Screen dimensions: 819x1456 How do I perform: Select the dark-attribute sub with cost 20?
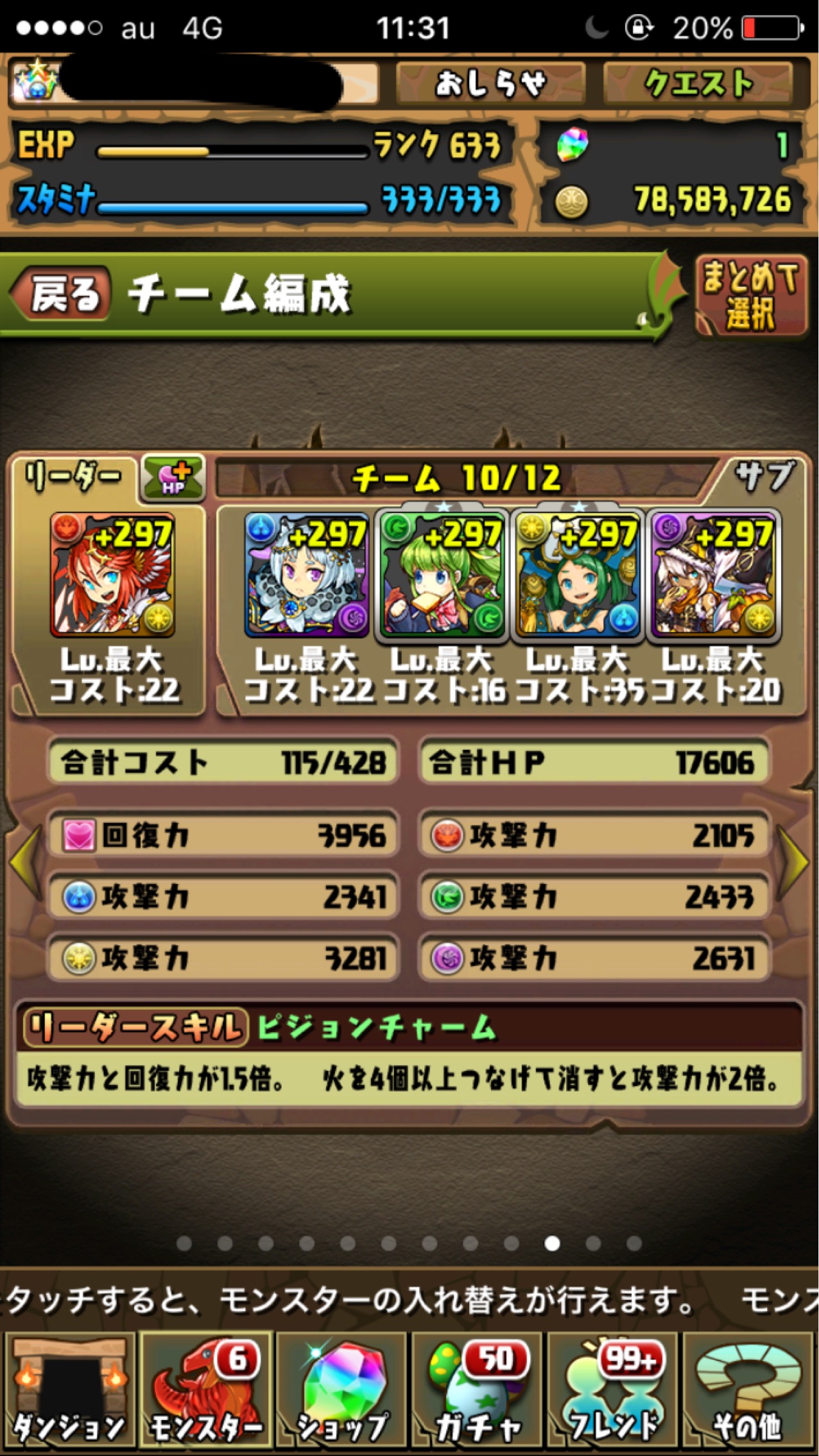[x=712, y=575]
